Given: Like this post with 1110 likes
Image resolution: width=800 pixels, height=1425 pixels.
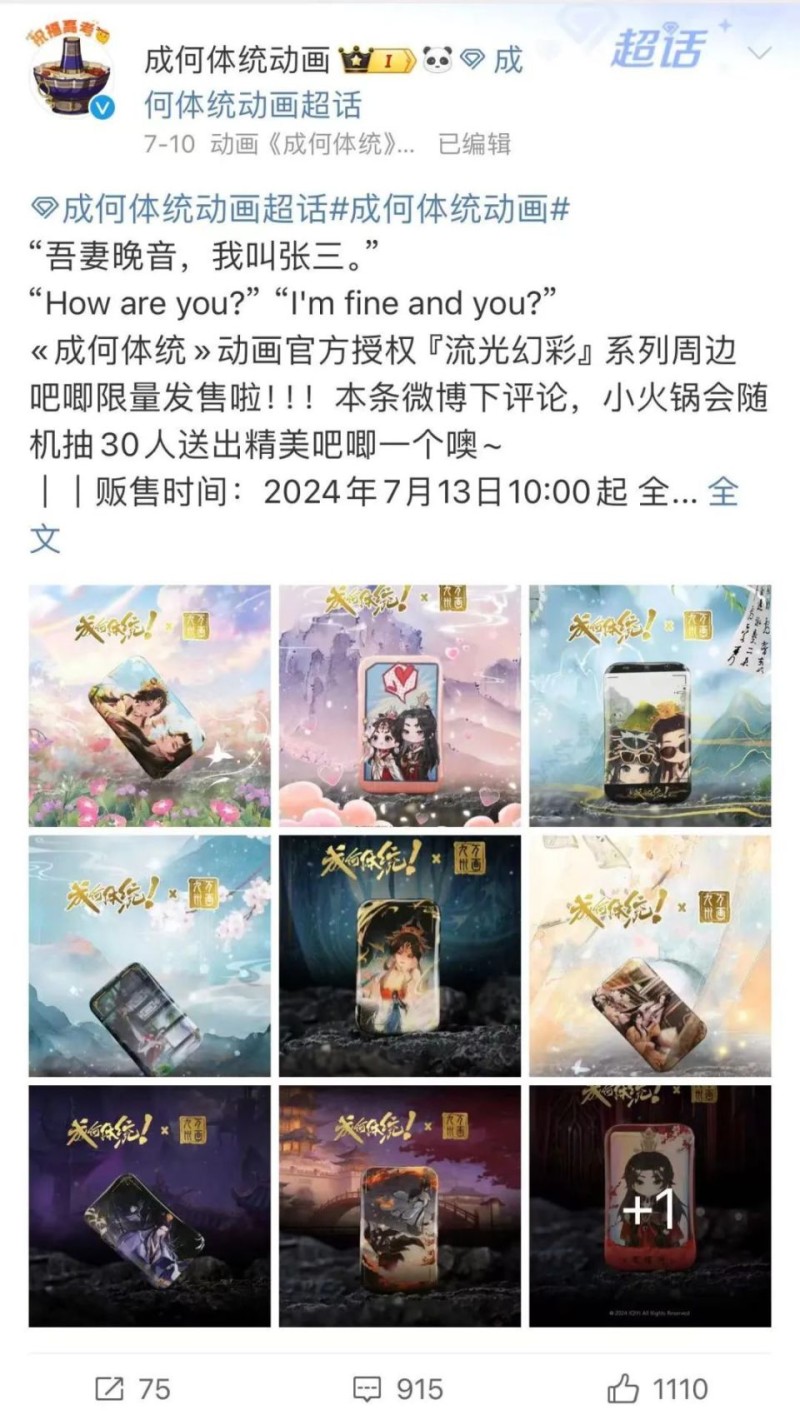Looking at the screenshot, I should (x=657, y=1388).
